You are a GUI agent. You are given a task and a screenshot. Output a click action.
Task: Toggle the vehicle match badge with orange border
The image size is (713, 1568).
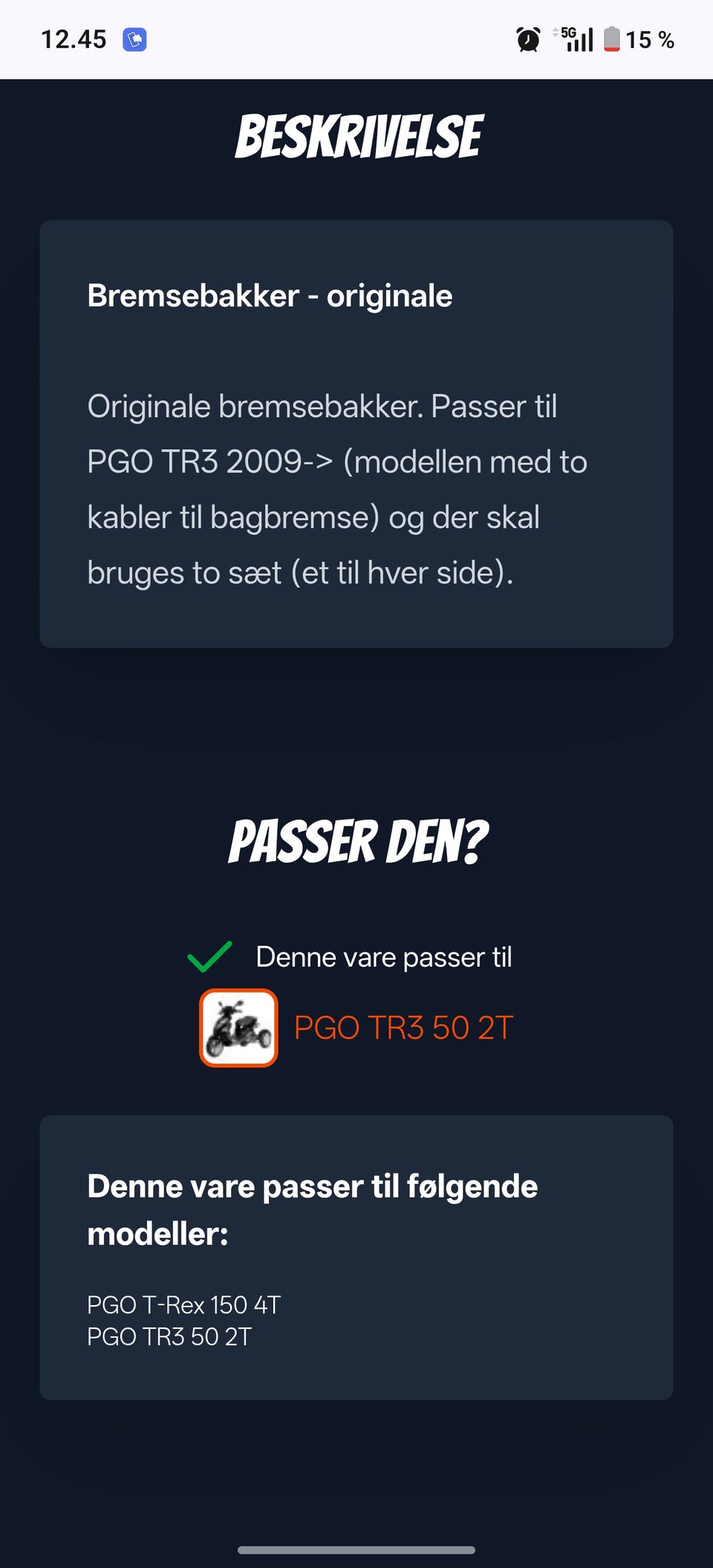tap(238, 1028)
